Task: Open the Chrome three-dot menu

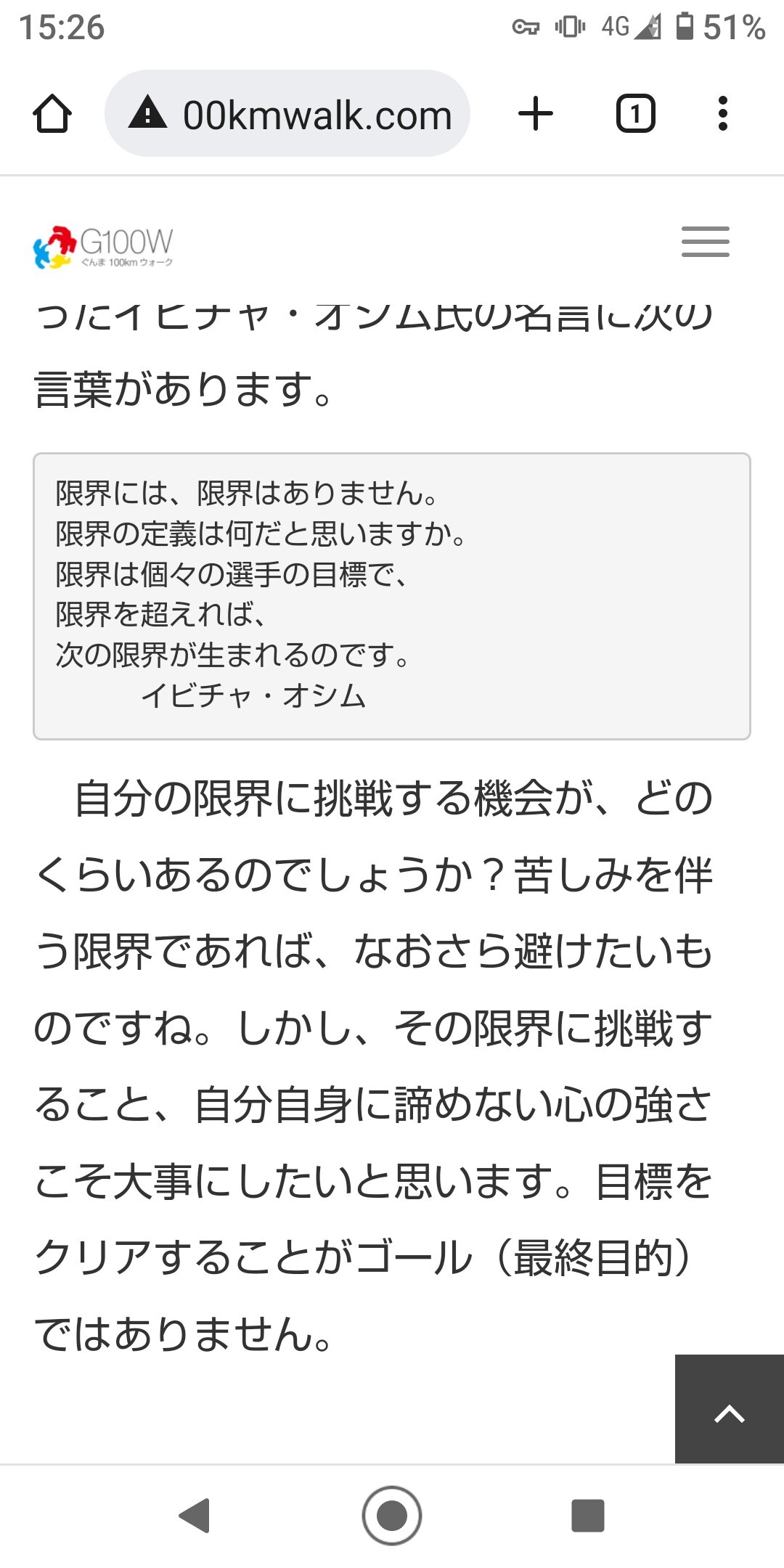Action: [722, 115]
